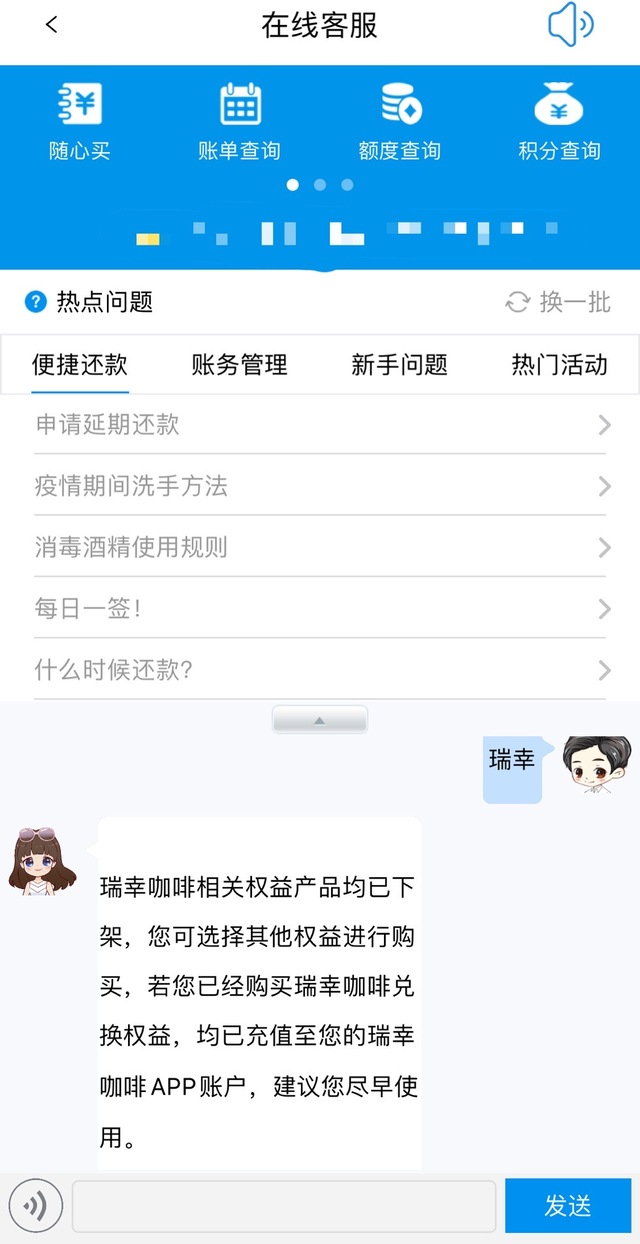Focus the message text field

pos(284,1206)
